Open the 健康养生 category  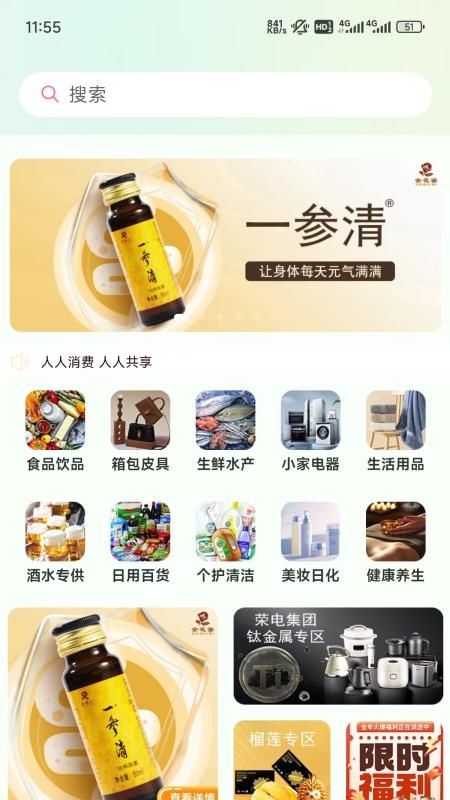pyautogui.click(x=395, y=542)
